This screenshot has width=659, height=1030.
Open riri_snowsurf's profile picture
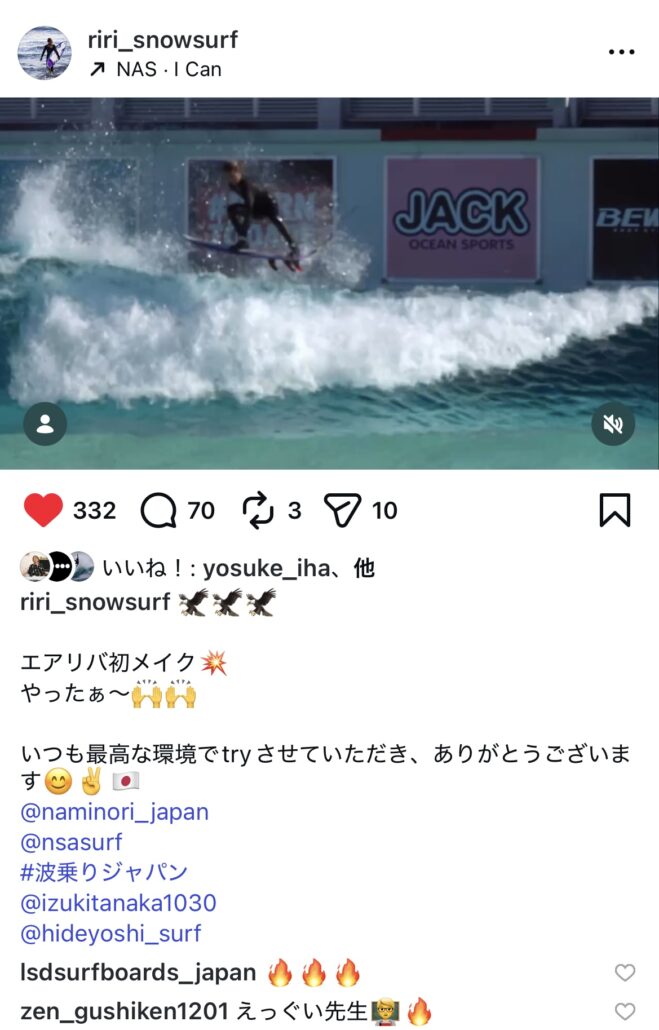click(45, 53)
